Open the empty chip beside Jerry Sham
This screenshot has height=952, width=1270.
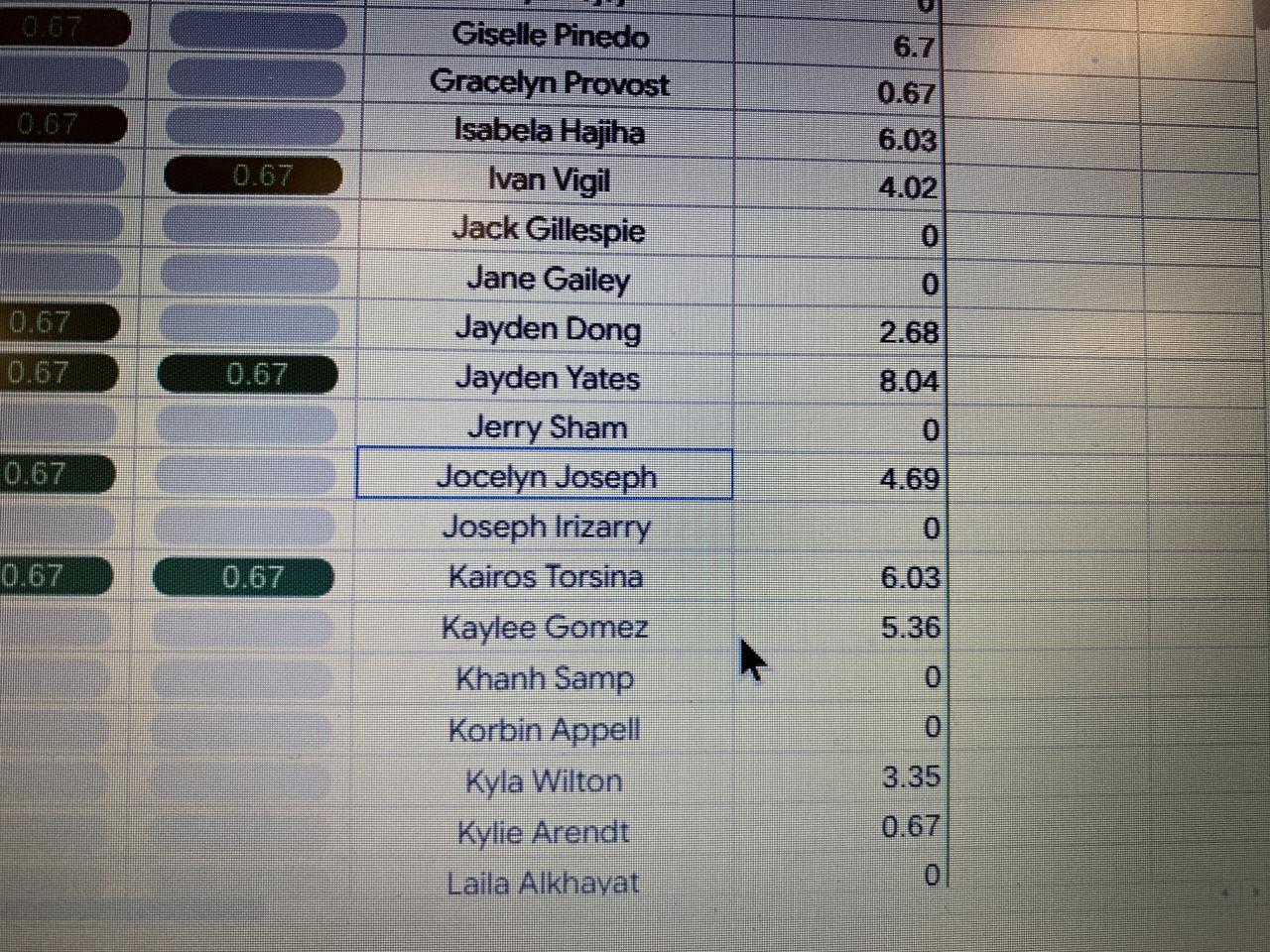click(x=246, y=424)
